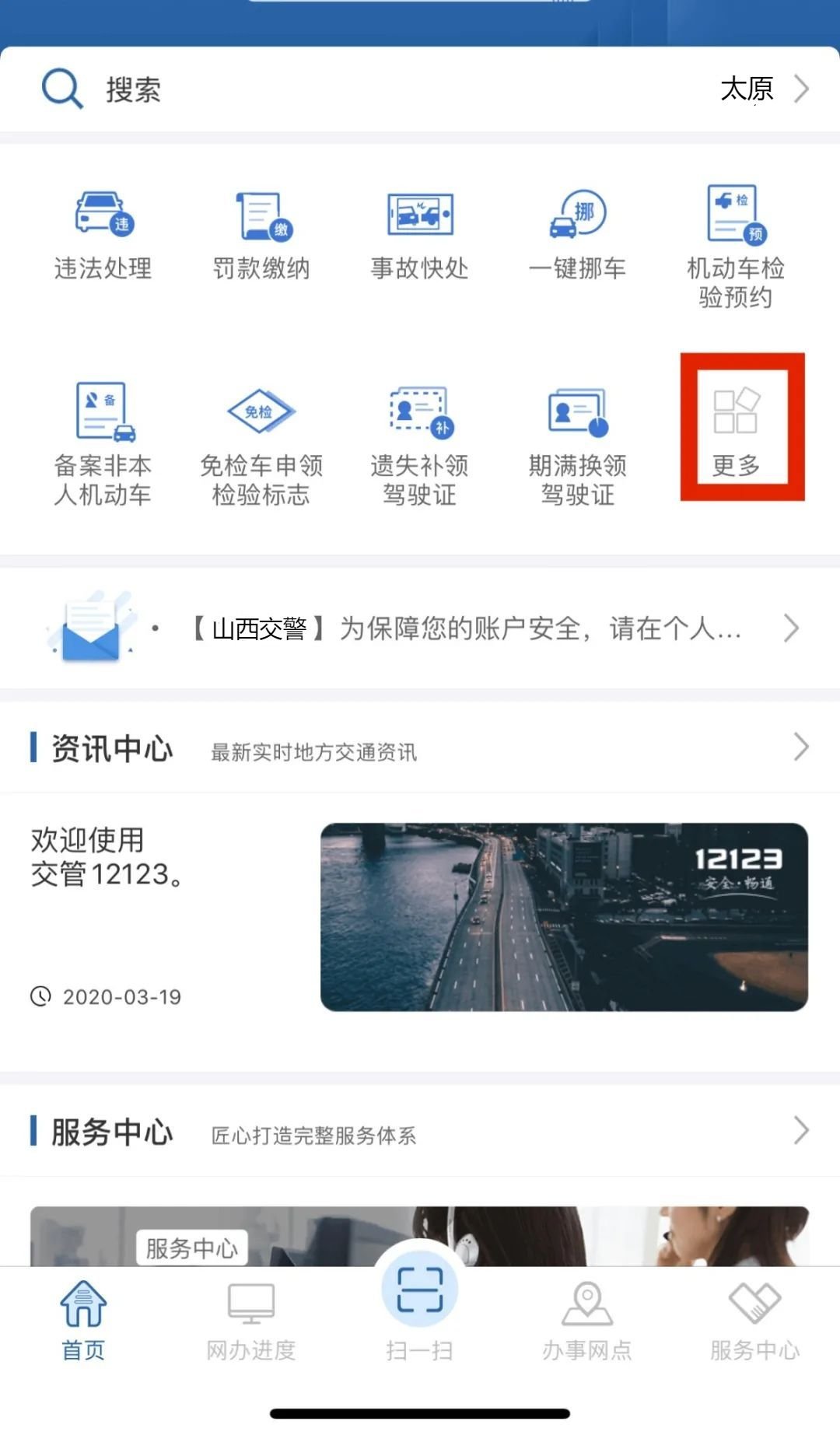Change the city from 太原
The image size is (840, 1435).
(x=764, y=89)
